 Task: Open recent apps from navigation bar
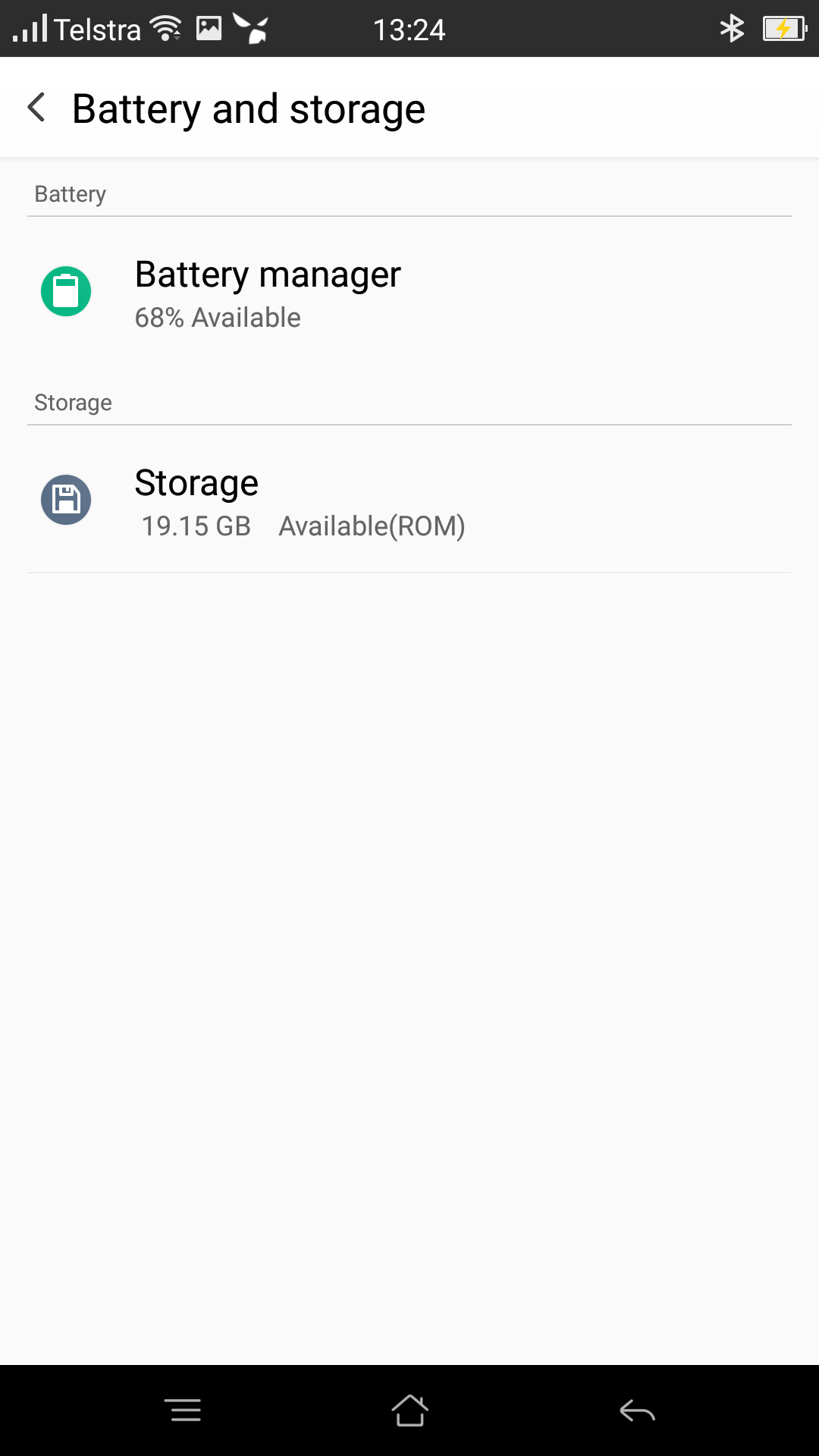[183, 1410]
